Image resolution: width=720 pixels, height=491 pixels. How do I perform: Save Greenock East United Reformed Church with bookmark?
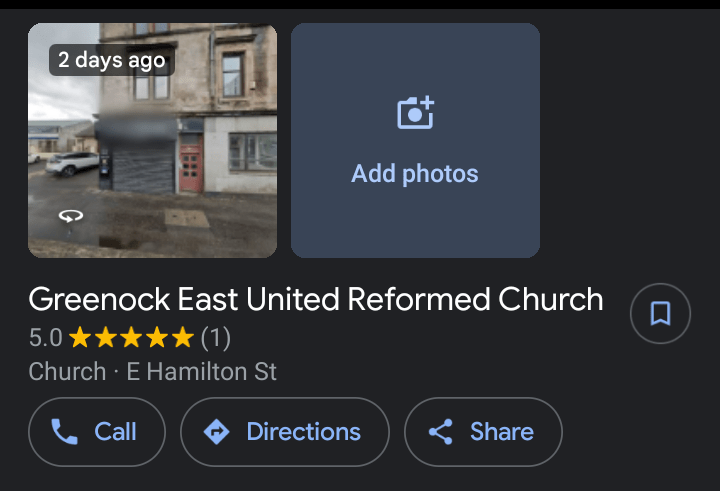(x=660, y=314)
